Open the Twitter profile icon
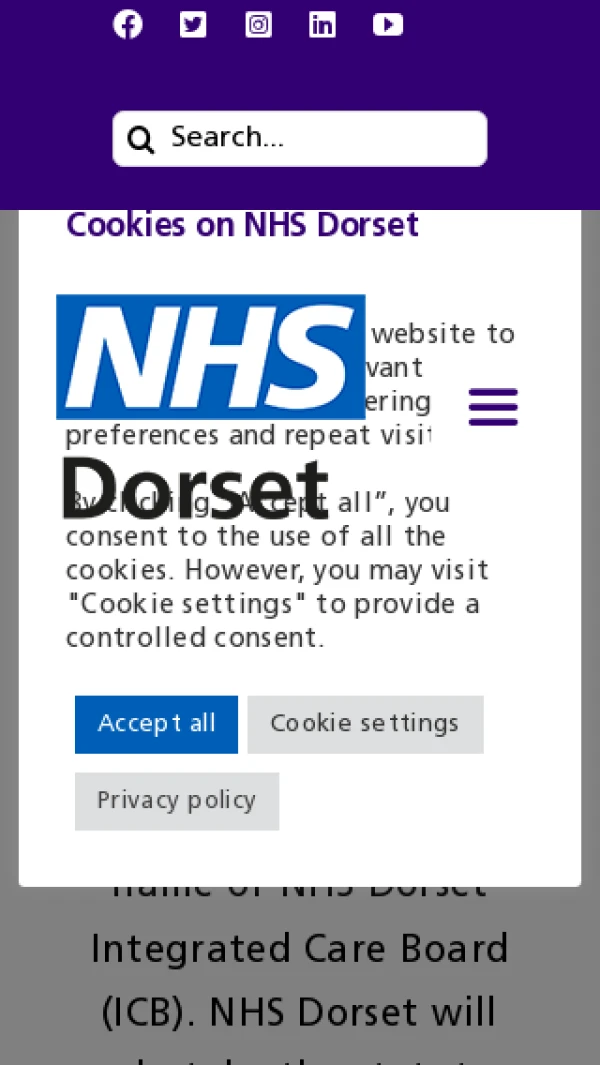The height and width of the screenshot is (1065, 600). click(193, 24)
